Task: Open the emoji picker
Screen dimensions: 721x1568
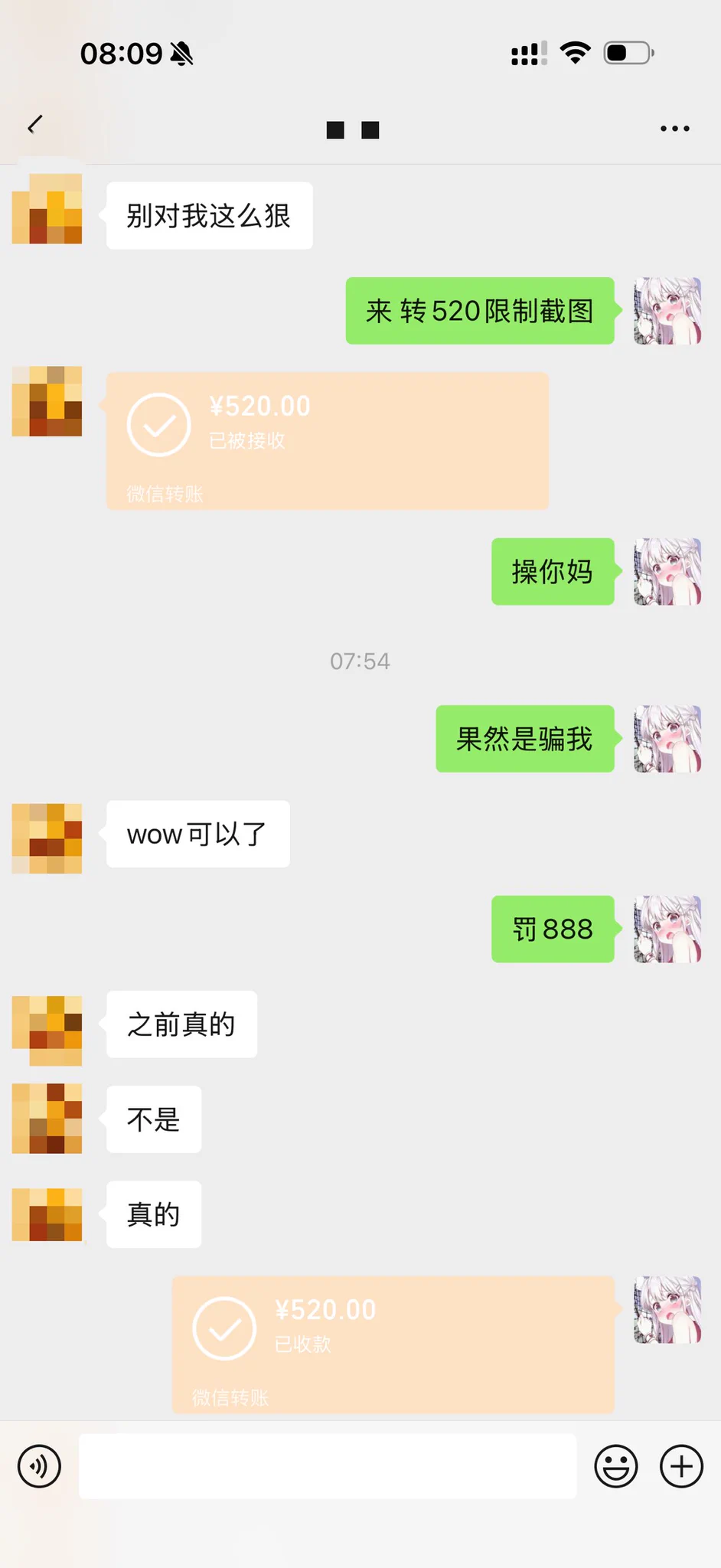Action: (x=615, y=1465)
